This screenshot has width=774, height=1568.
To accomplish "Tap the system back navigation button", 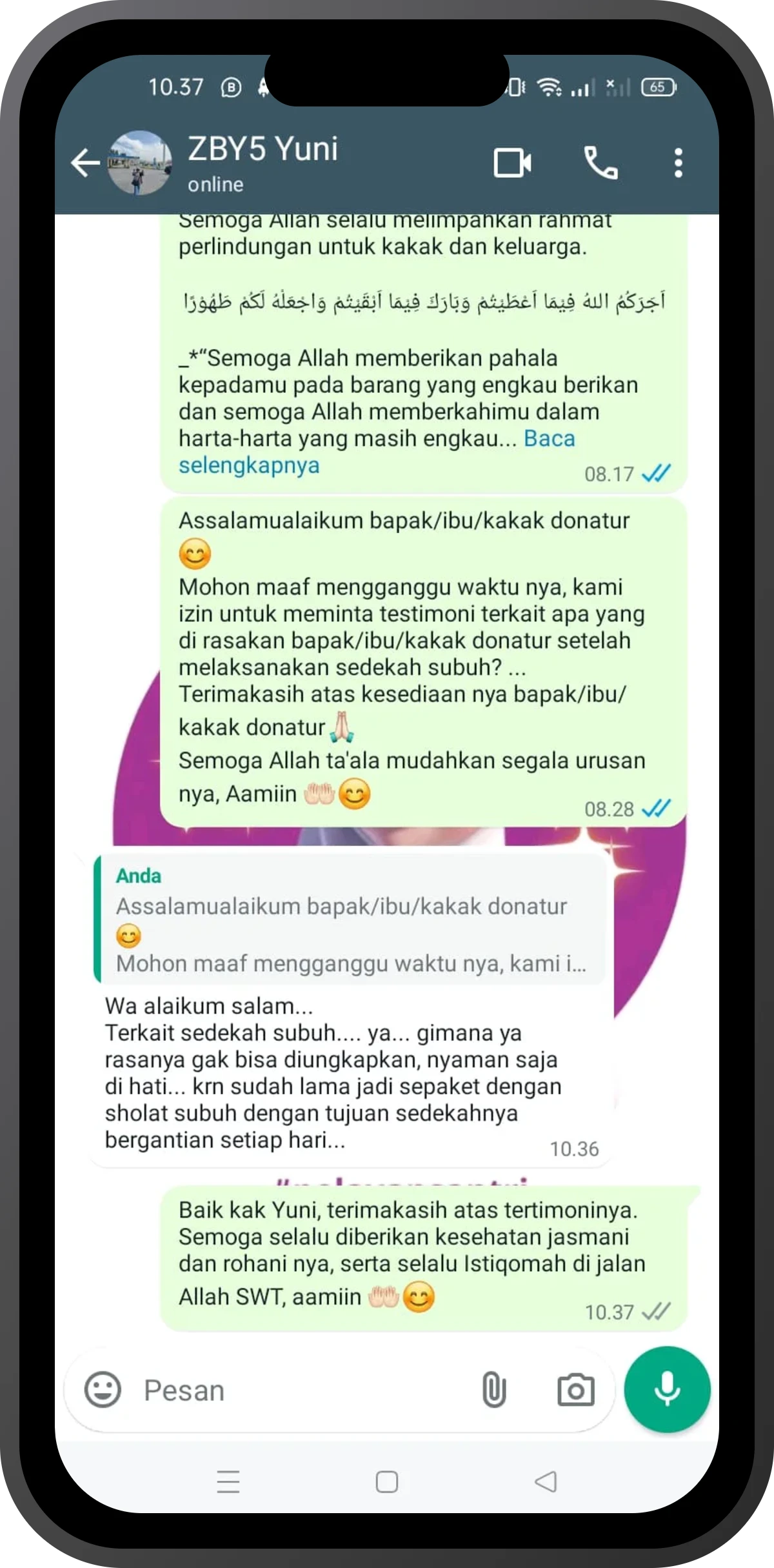I will click(x=546, y=1482).
